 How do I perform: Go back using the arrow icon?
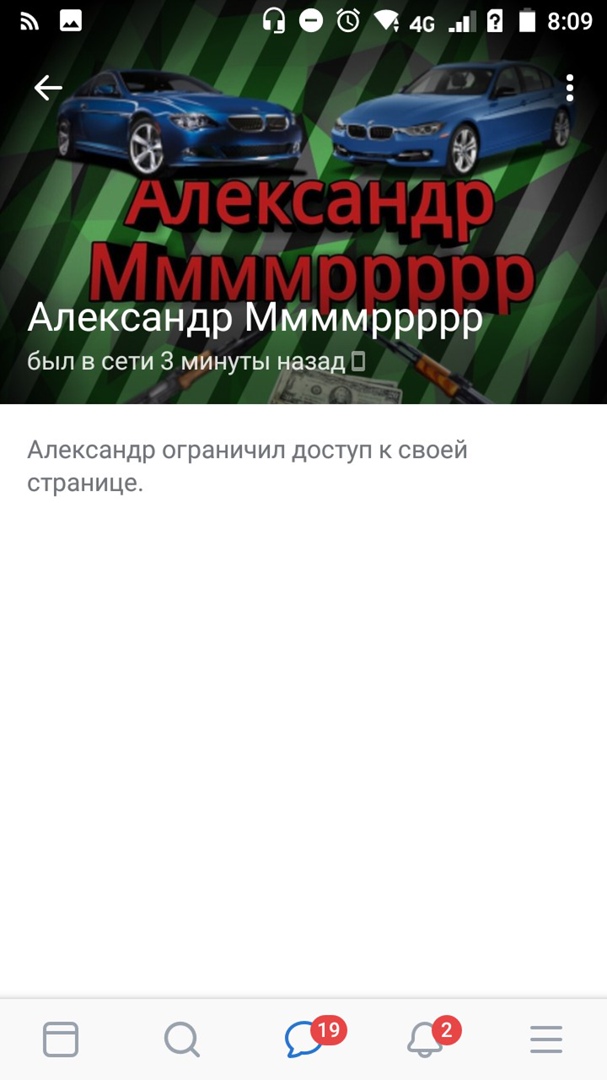[48, 88]
